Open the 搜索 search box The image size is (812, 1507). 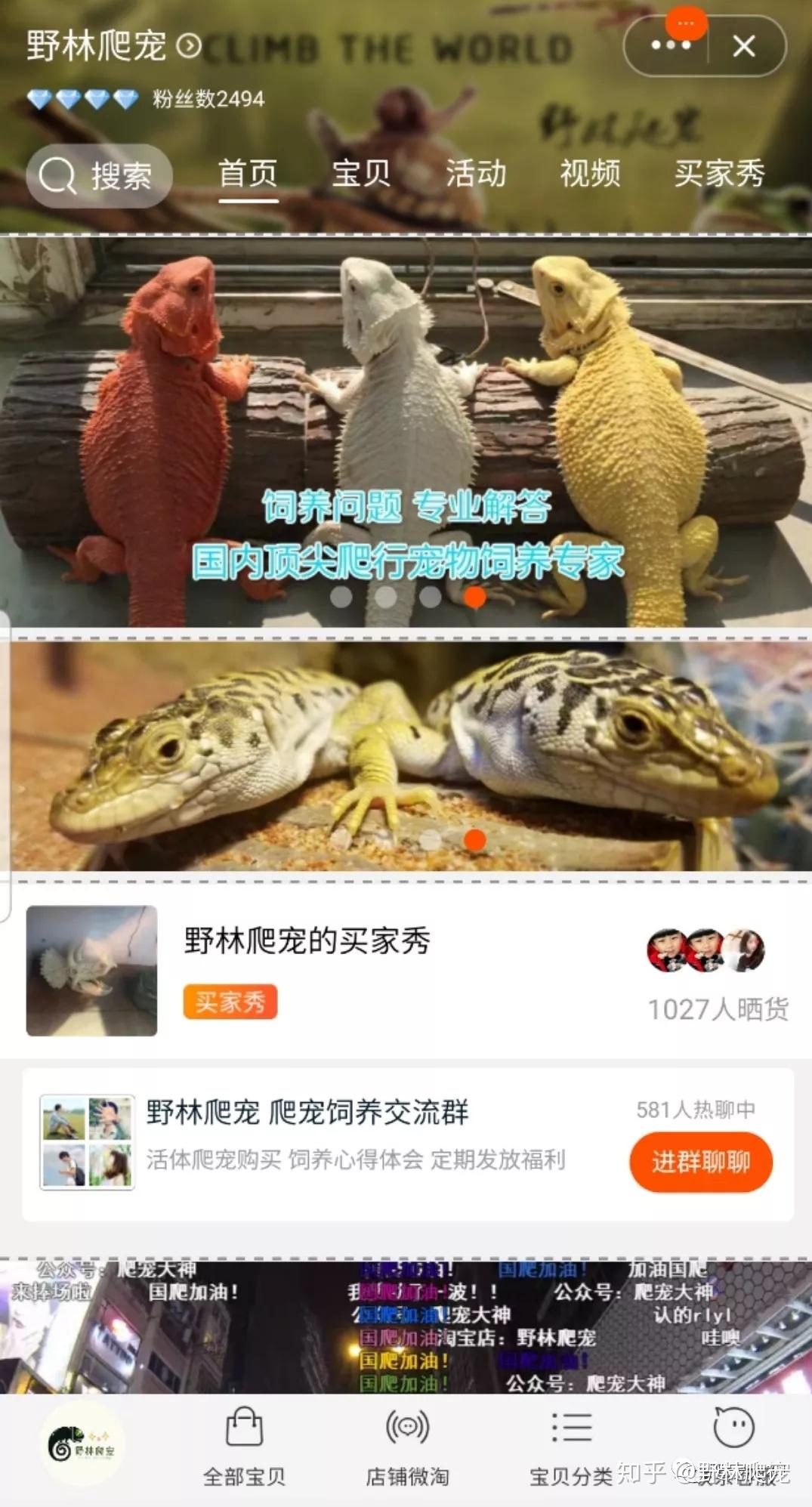click(99, 176)
